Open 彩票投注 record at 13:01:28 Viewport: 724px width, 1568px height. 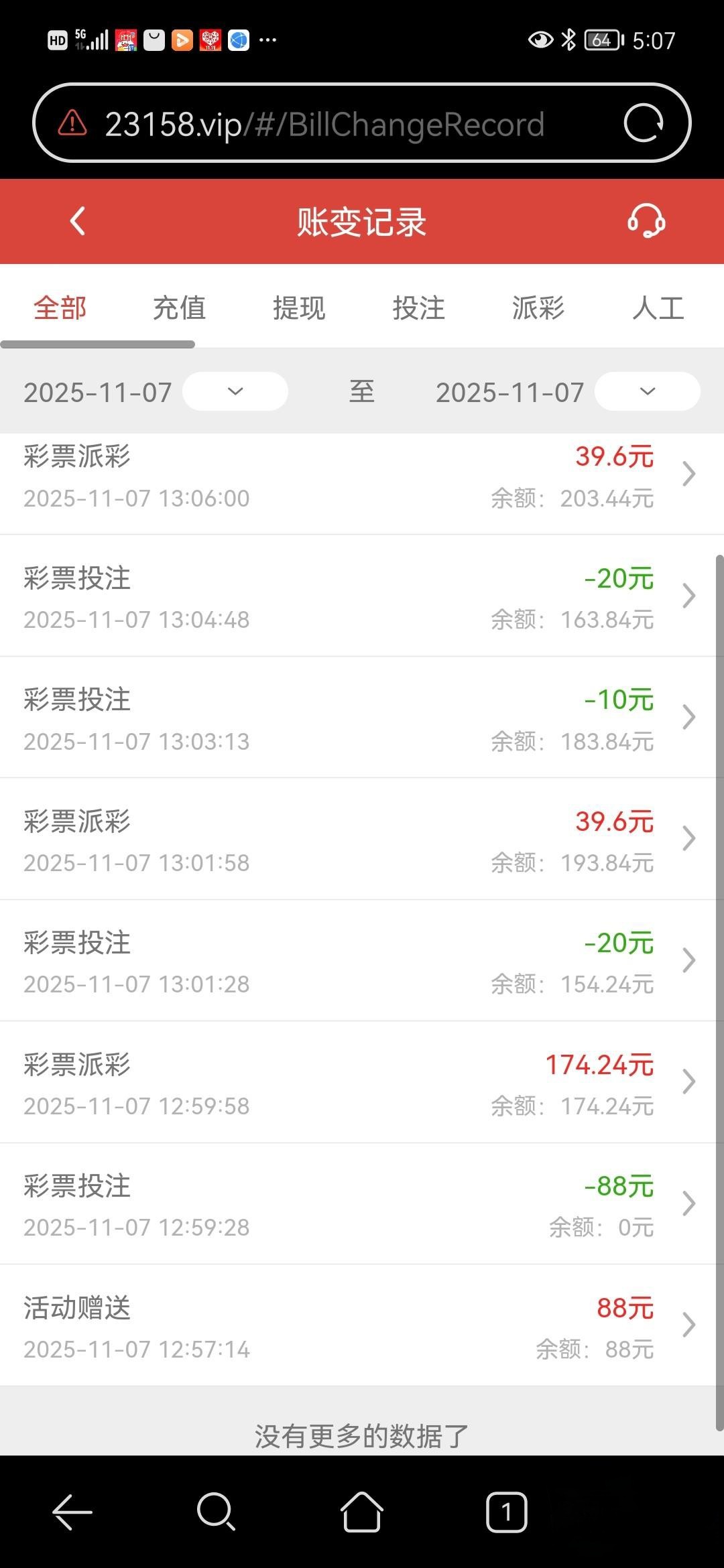pyautogui.click(x=362, y=961)
